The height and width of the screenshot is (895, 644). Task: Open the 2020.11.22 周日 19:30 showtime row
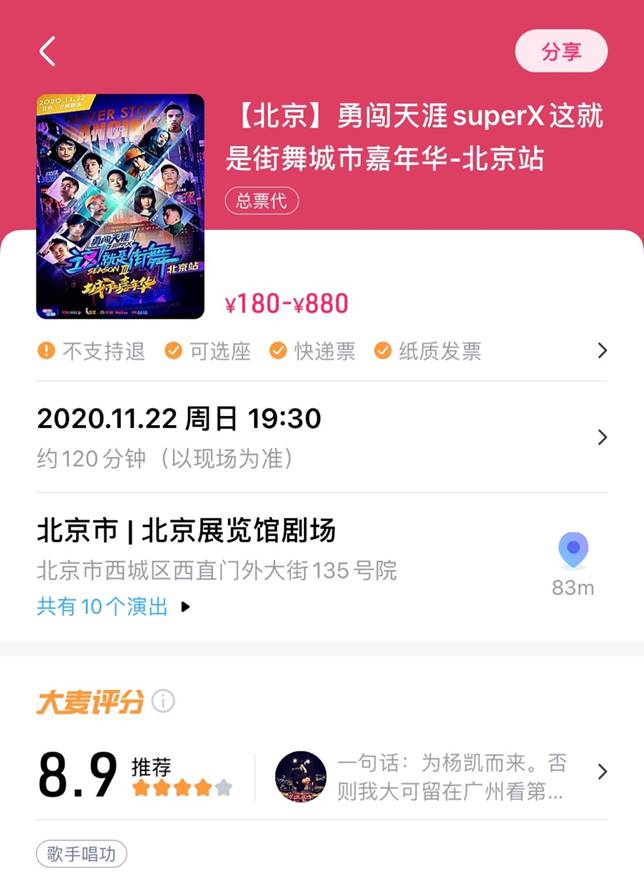pyautogui.click(x=320, y=436)
